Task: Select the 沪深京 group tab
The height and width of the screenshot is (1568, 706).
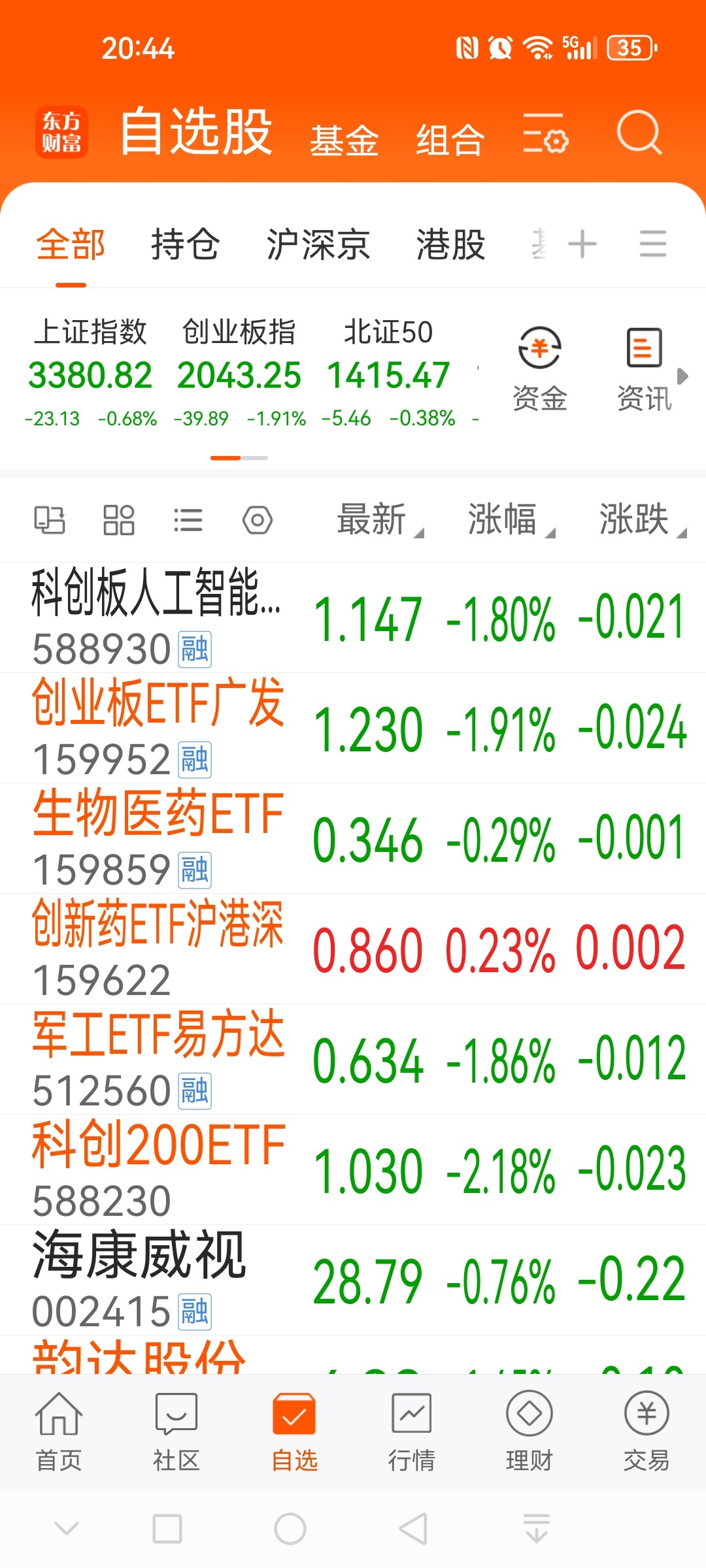Action: [x=318, y=244]
